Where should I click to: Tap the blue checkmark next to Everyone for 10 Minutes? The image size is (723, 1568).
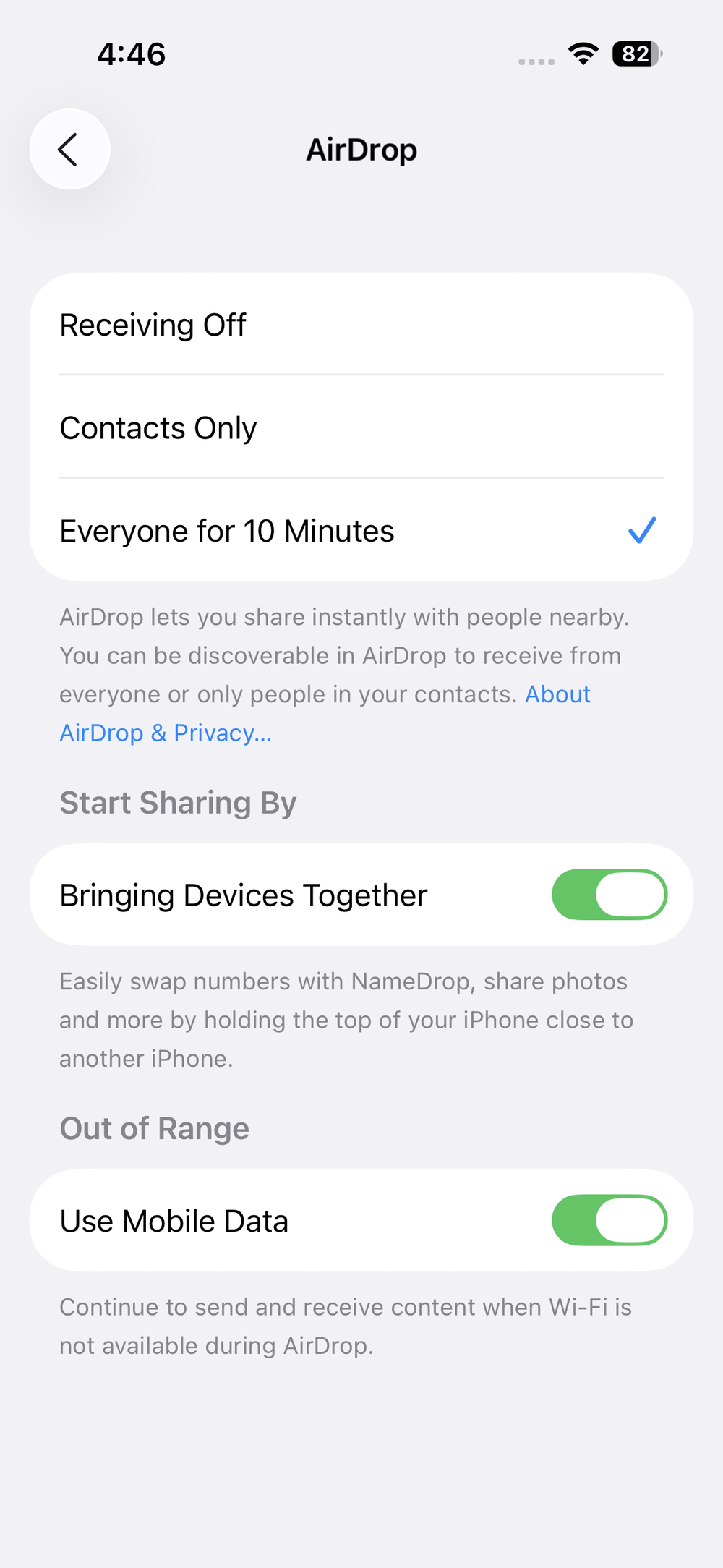coord(641,530)
